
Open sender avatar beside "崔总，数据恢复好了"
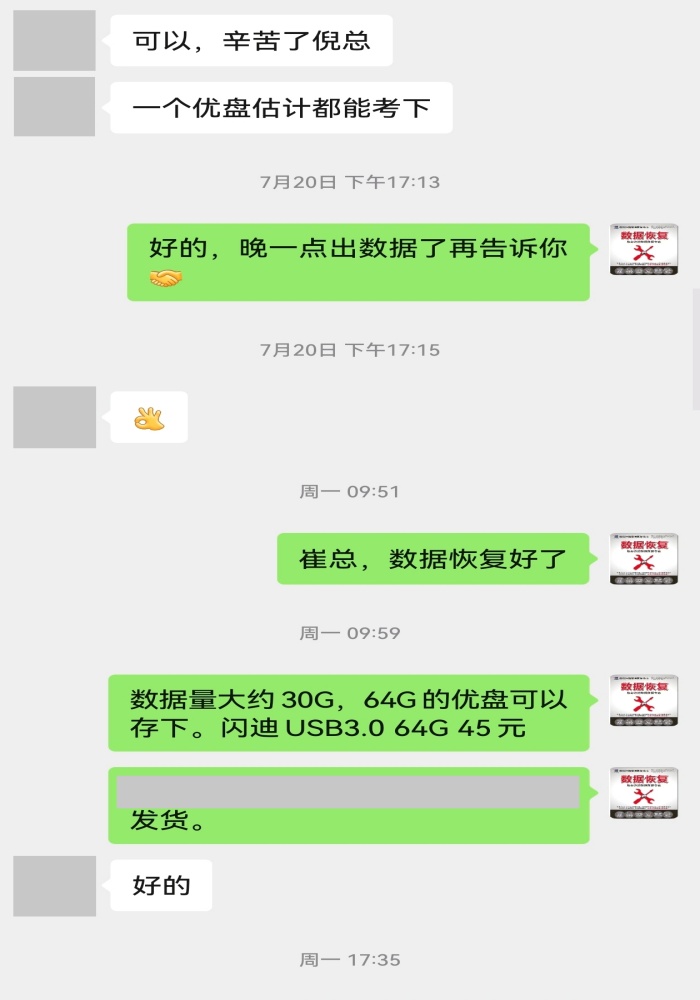644,559
